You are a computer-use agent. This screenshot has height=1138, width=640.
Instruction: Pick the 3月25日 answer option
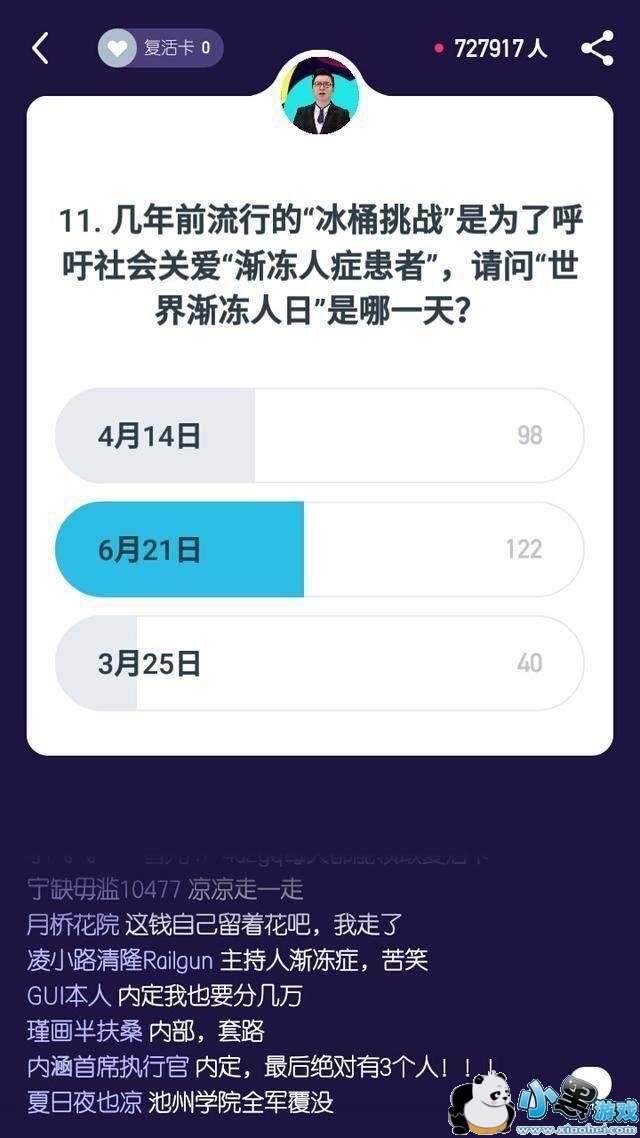(x=319, y=663)
